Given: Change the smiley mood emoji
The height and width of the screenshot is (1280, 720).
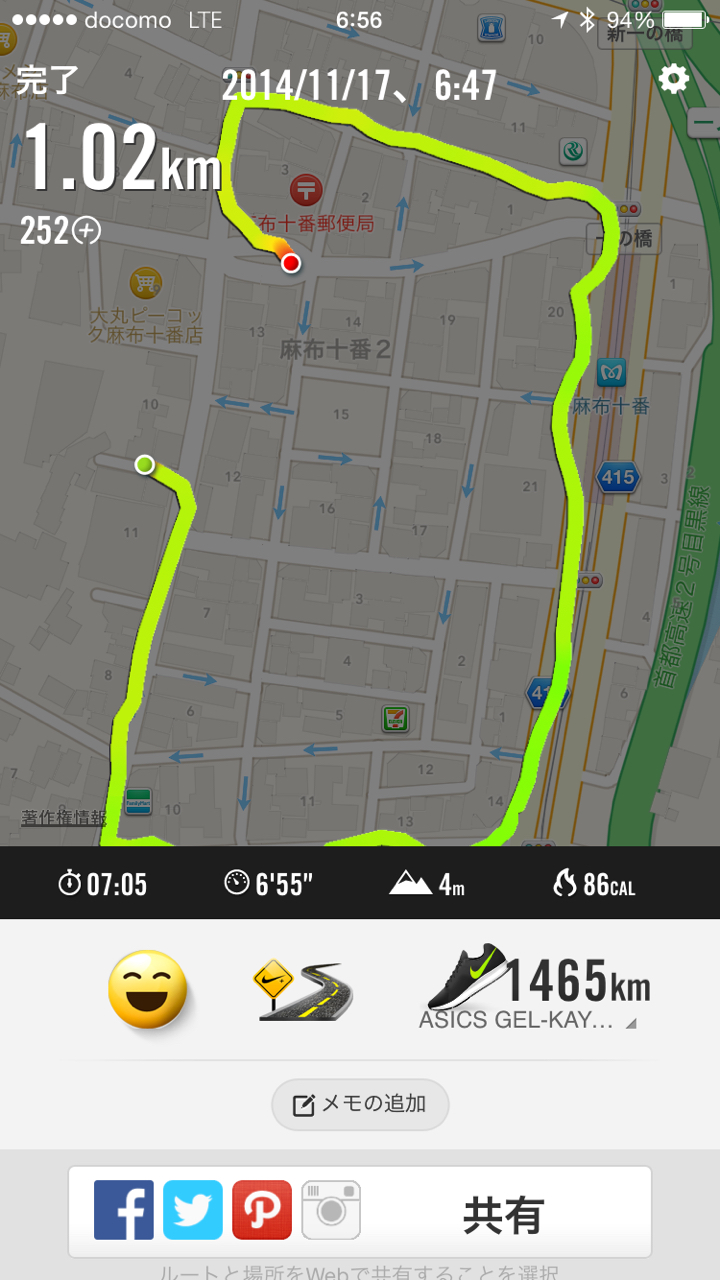Looking at the screenshot, I should pyautogui.click(x=148, y=990).
